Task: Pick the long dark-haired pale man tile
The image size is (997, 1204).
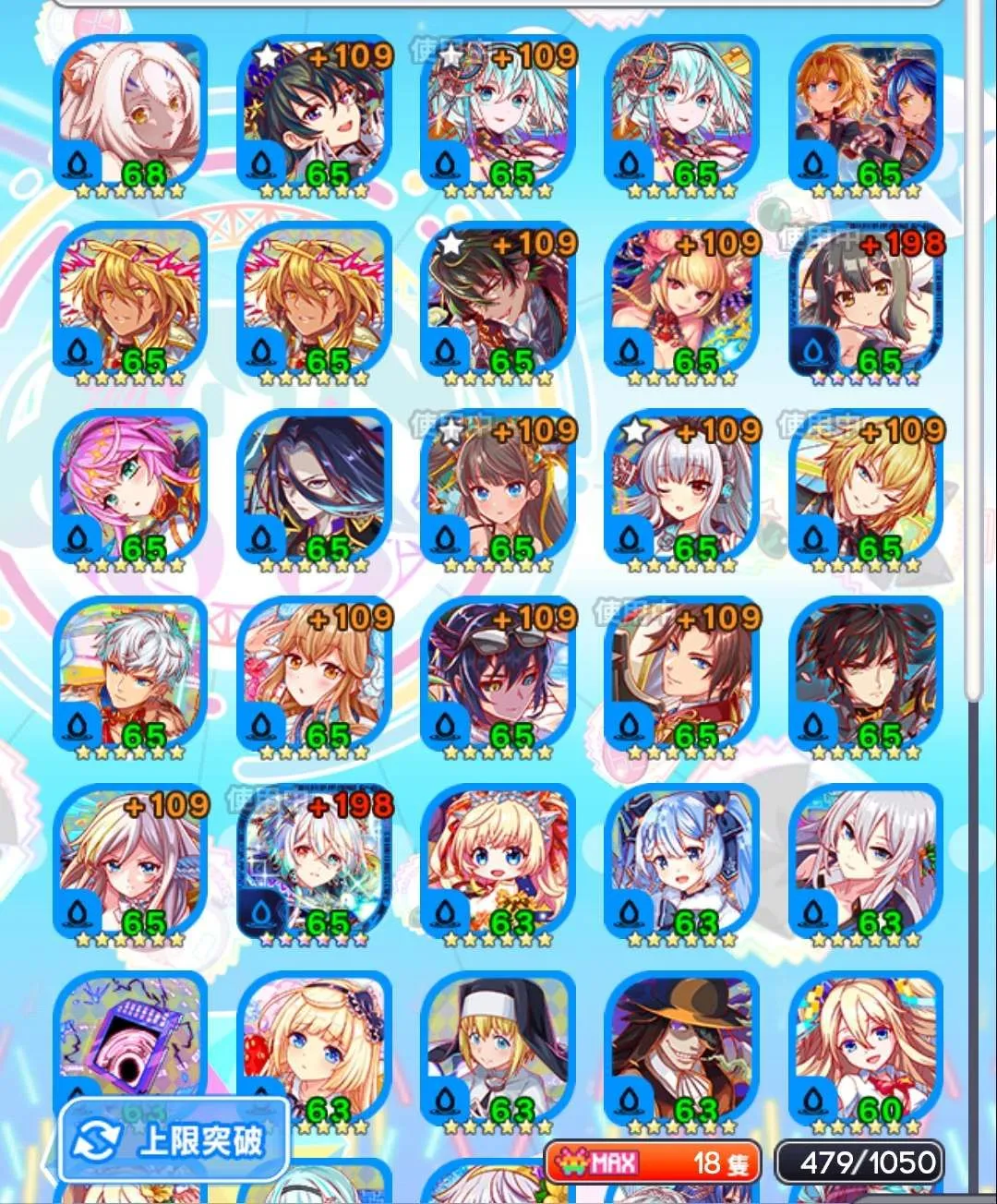Action: 314,488
